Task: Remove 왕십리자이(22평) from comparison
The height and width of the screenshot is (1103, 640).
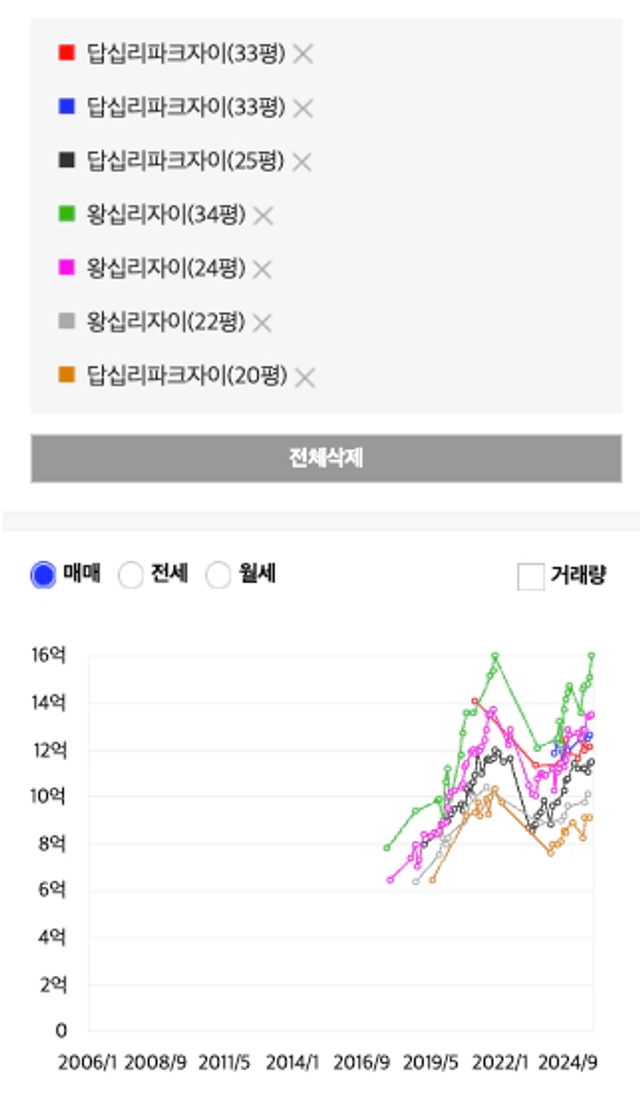Action: pyautogui.click(x=262, y=324)
